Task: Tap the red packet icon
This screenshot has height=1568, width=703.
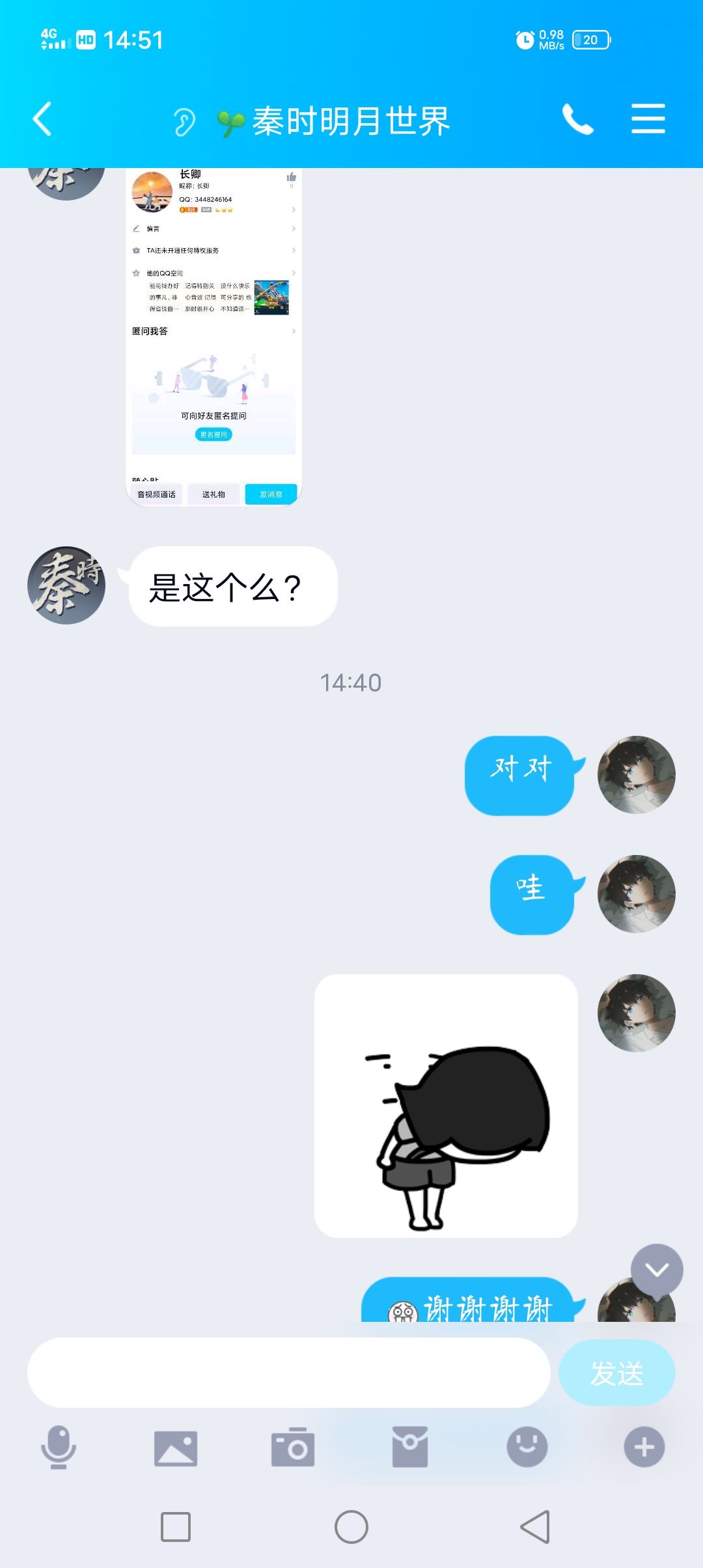Action: (x=409, y=1448)
